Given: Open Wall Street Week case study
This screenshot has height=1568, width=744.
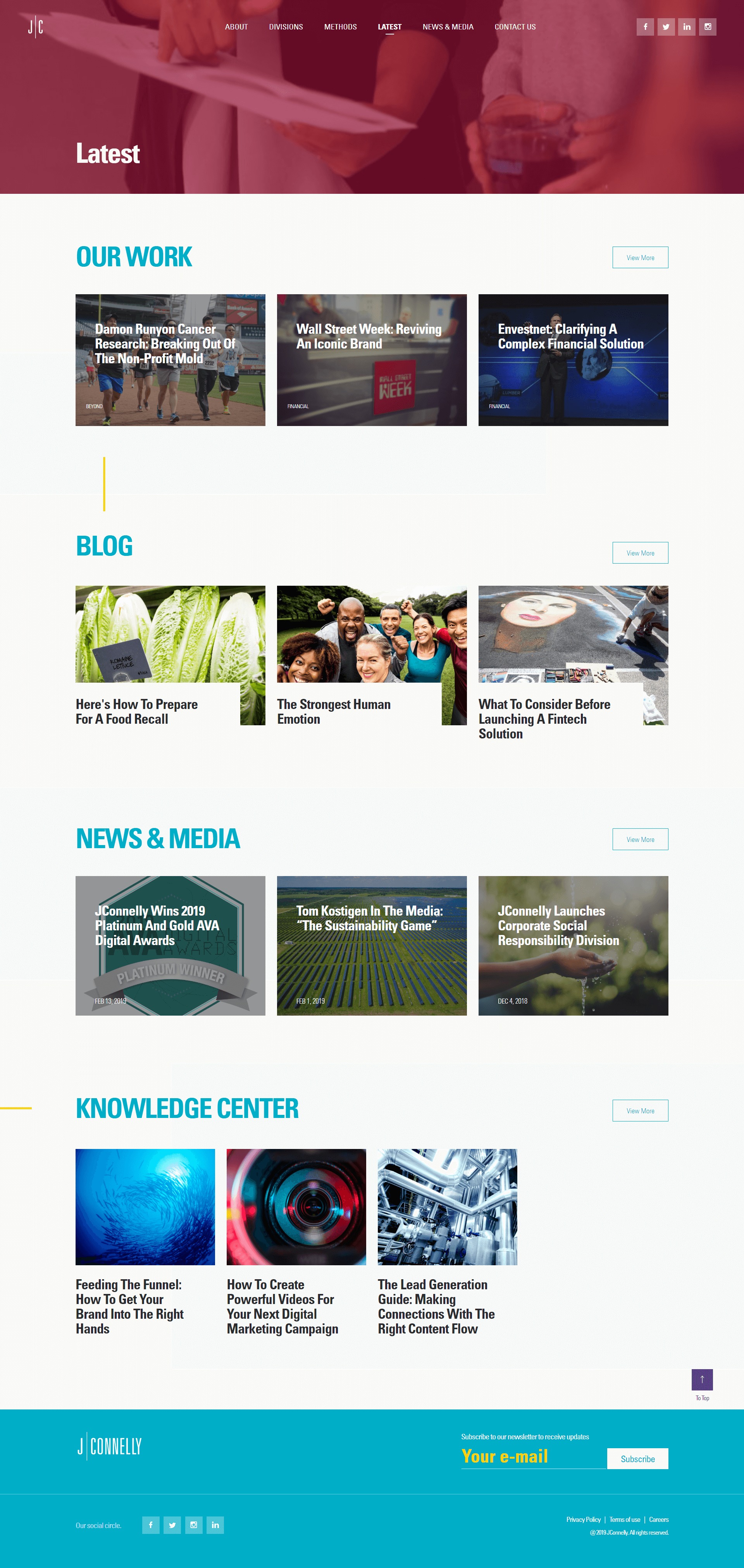Looking at the screenshot, I should pyautogui.click(x=371, y=360).
